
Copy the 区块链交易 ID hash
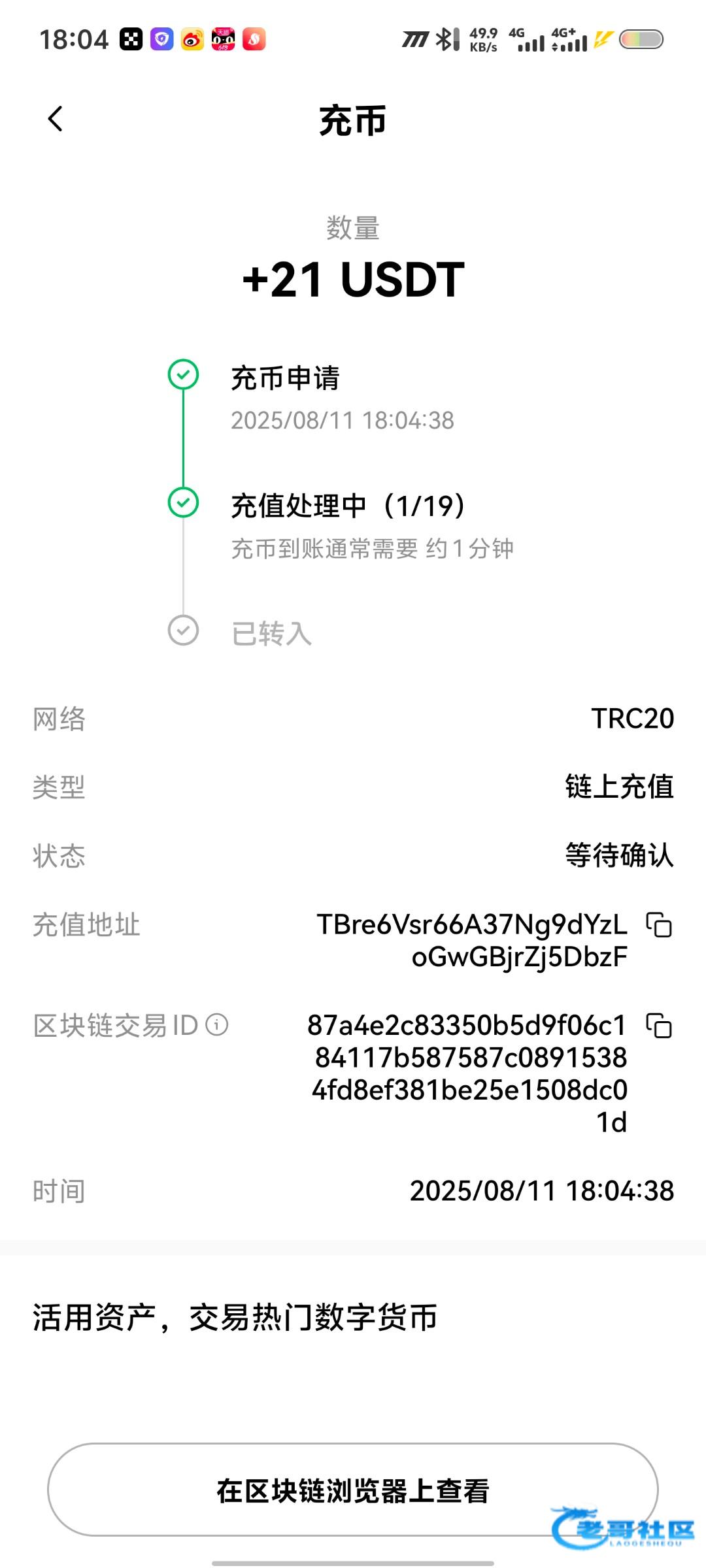[x=659, y=1026]
